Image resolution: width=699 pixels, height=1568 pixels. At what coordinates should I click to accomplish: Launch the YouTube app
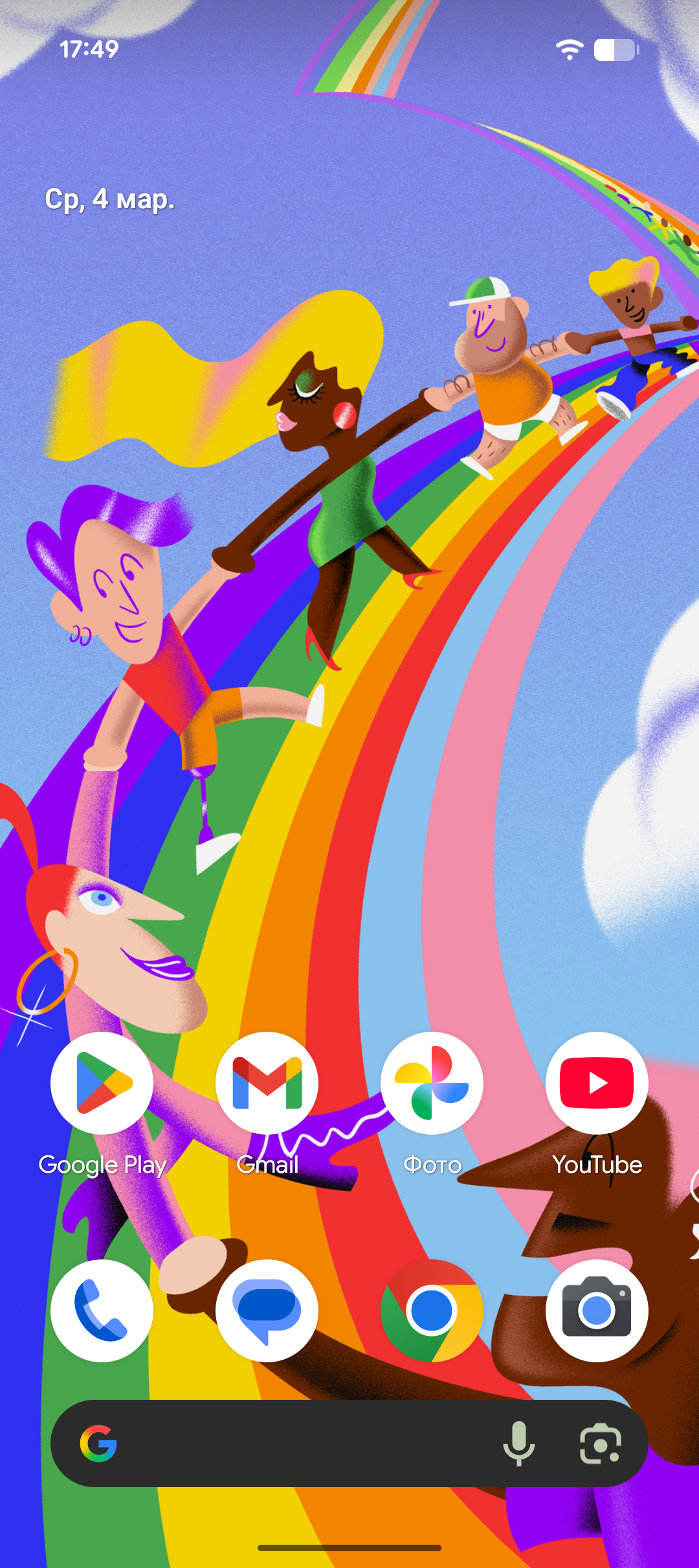(597, 1083)
